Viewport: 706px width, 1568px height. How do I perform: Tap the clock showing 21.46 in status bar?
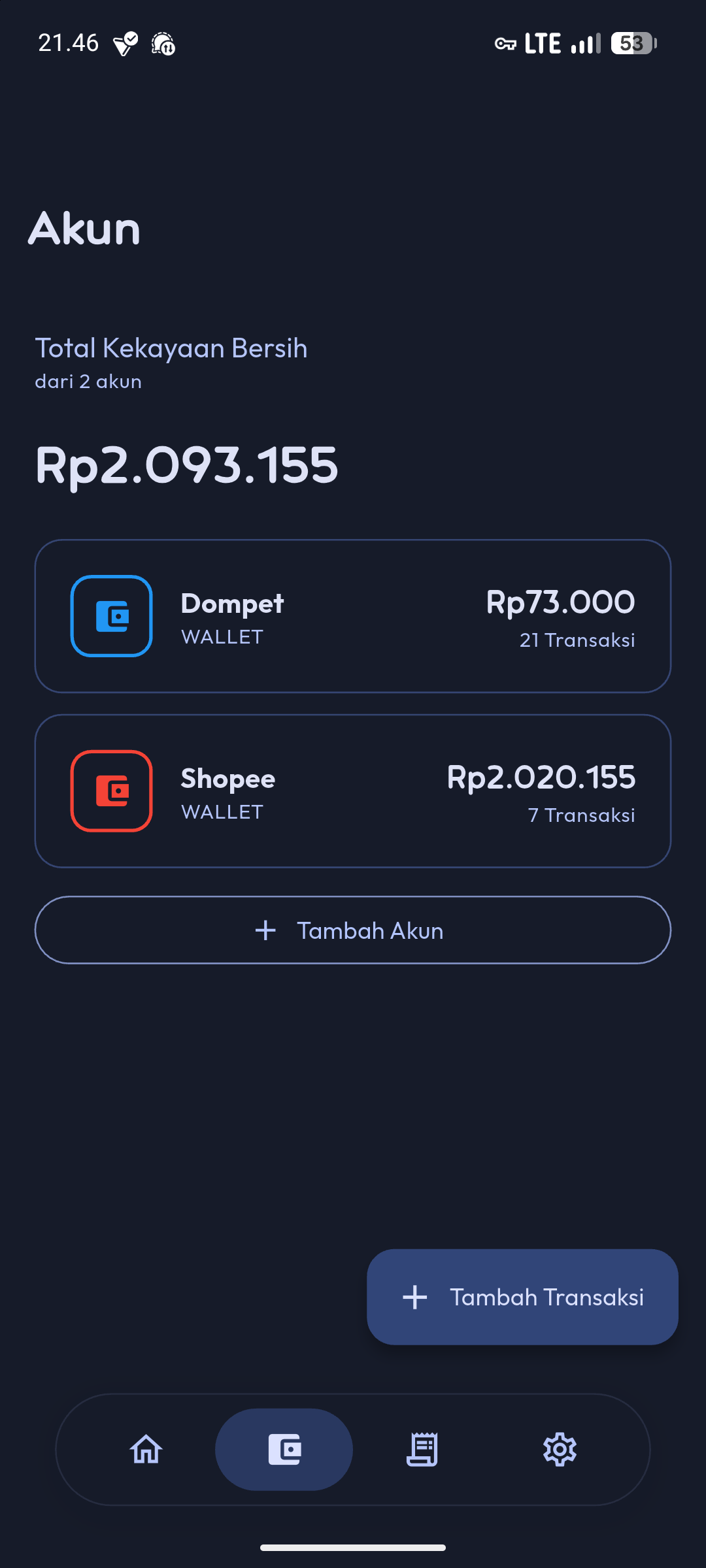point(68,43)
